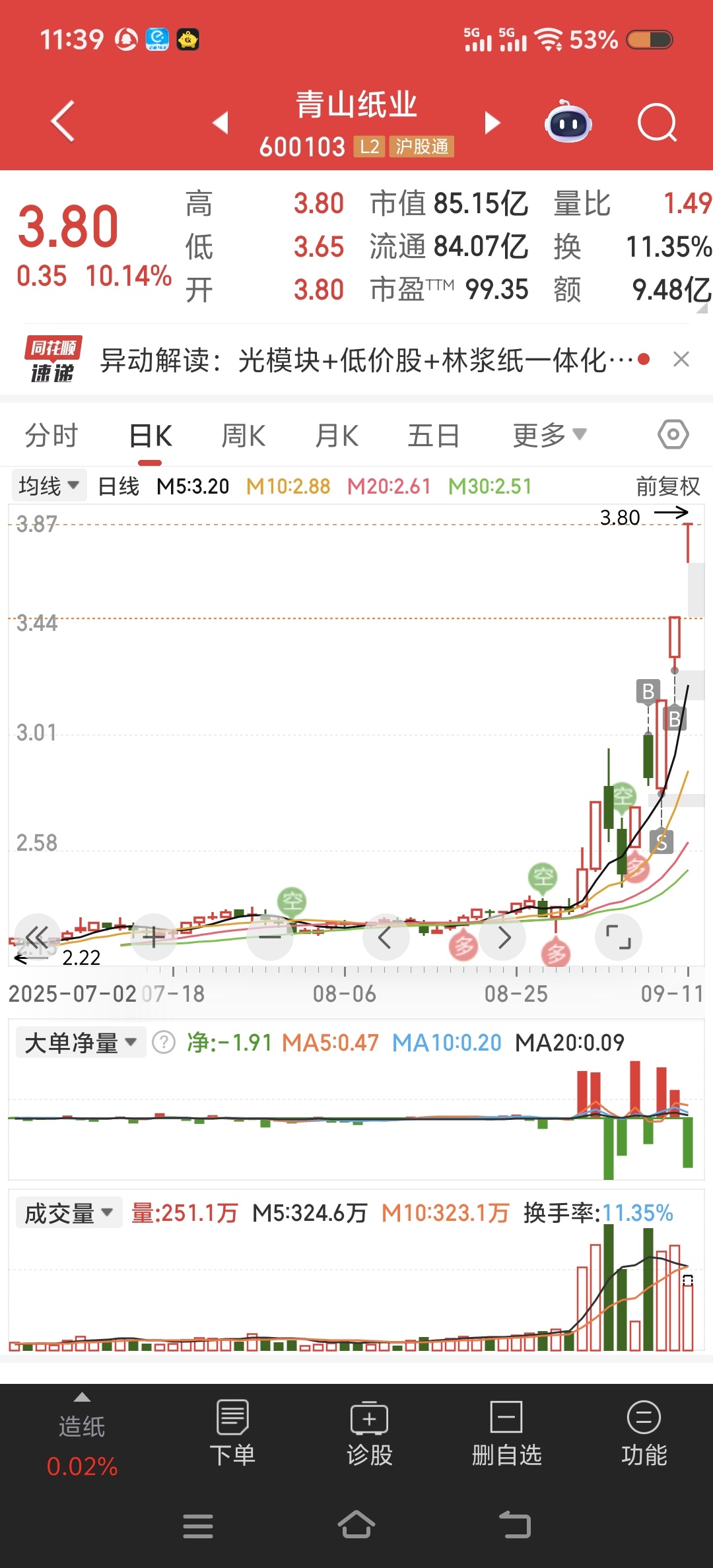Enter fullscreen chart mode
Viewport: 713px width, 1568px height.
pos(619,937)
